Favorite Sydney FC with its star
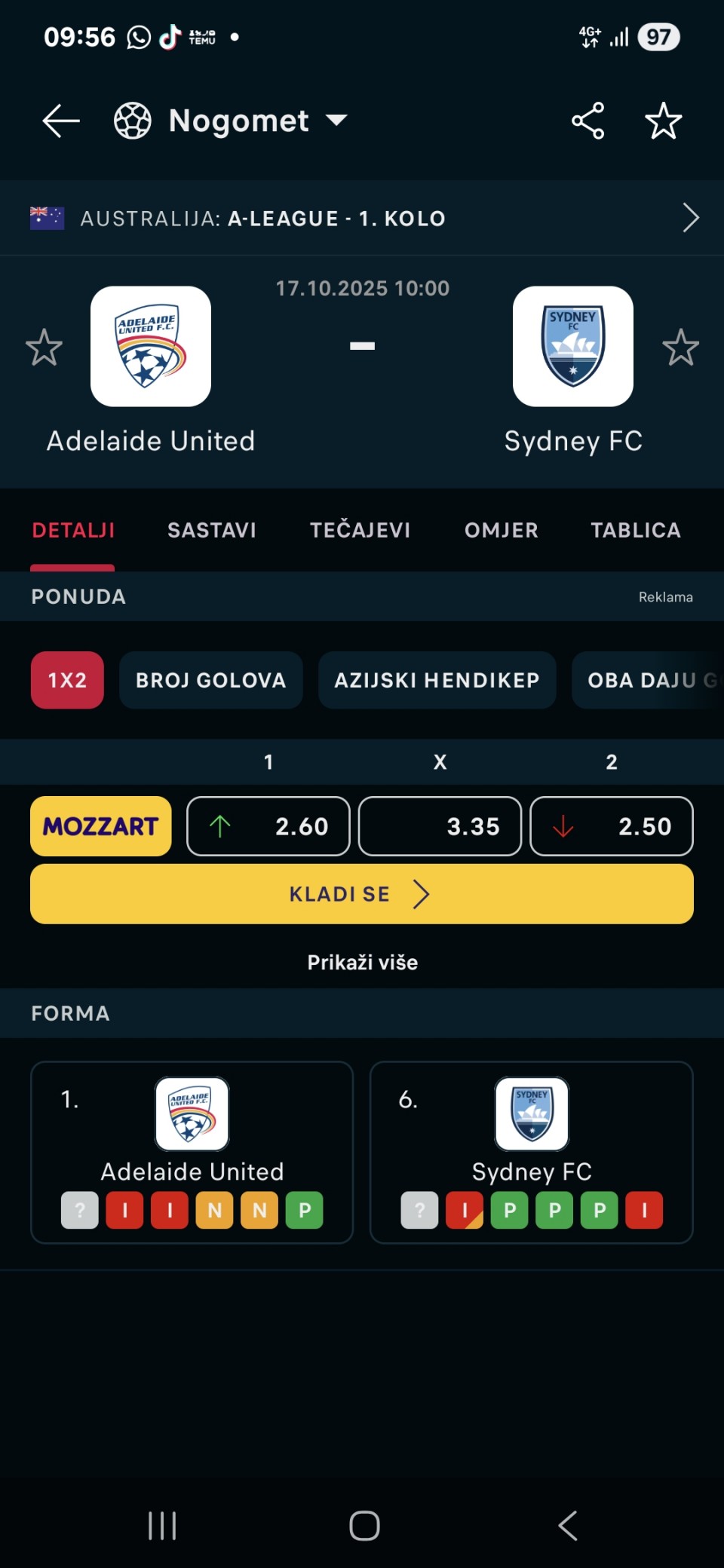 click(x=680, y=347)
